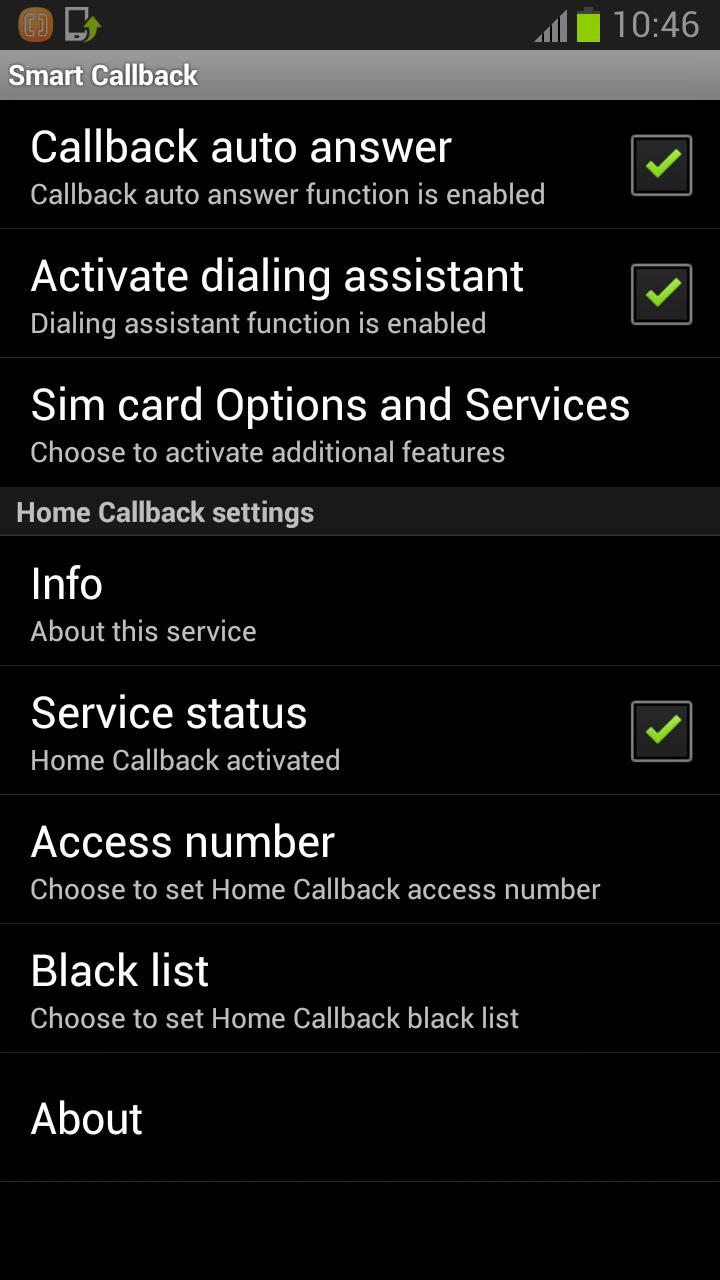Viewport: 720px width, 1280px height.
Task: Tap the About this service description
Action: pos(143,631)
